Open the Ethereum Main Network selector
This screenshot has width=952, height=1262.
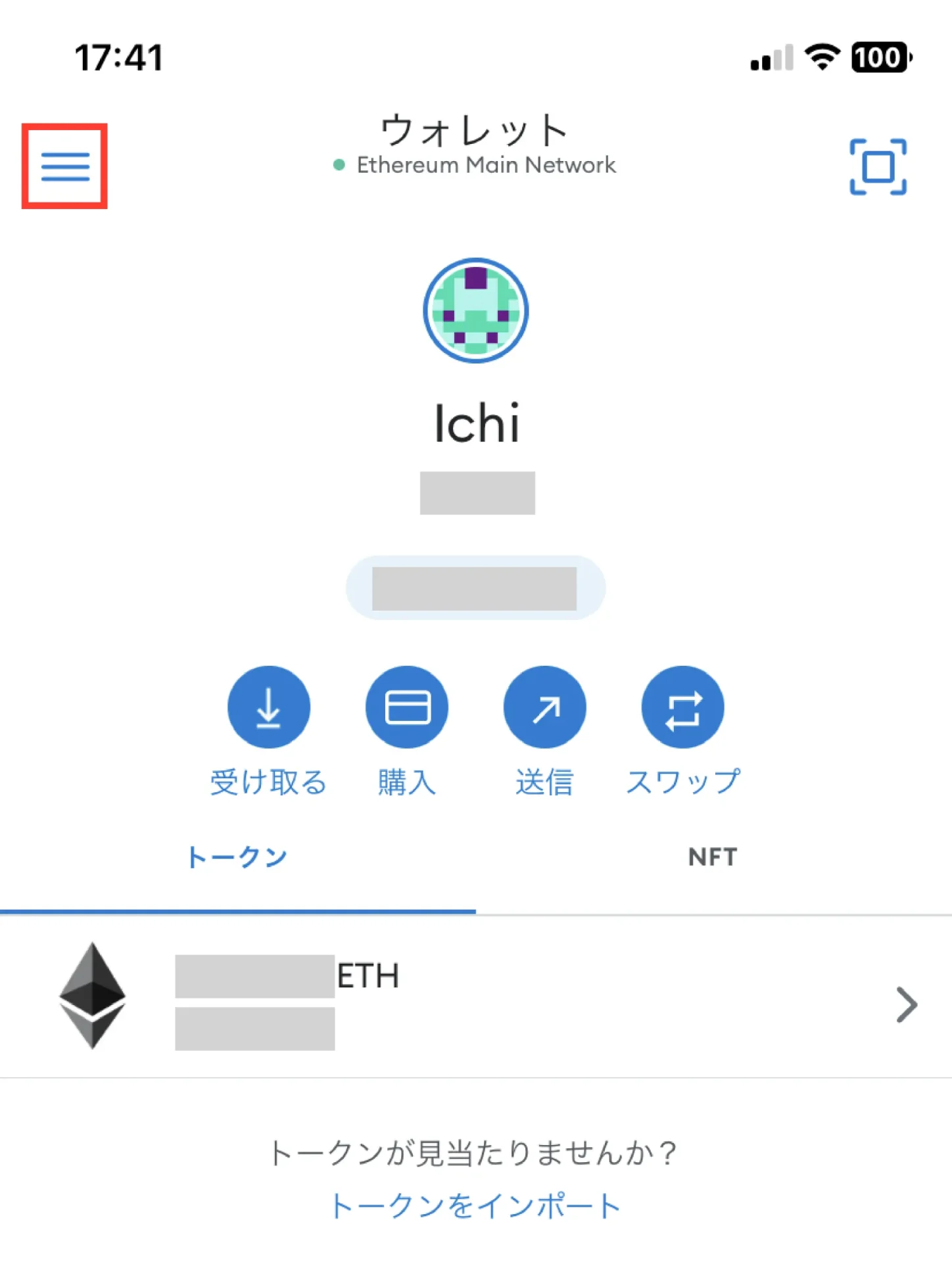(475, 165)
